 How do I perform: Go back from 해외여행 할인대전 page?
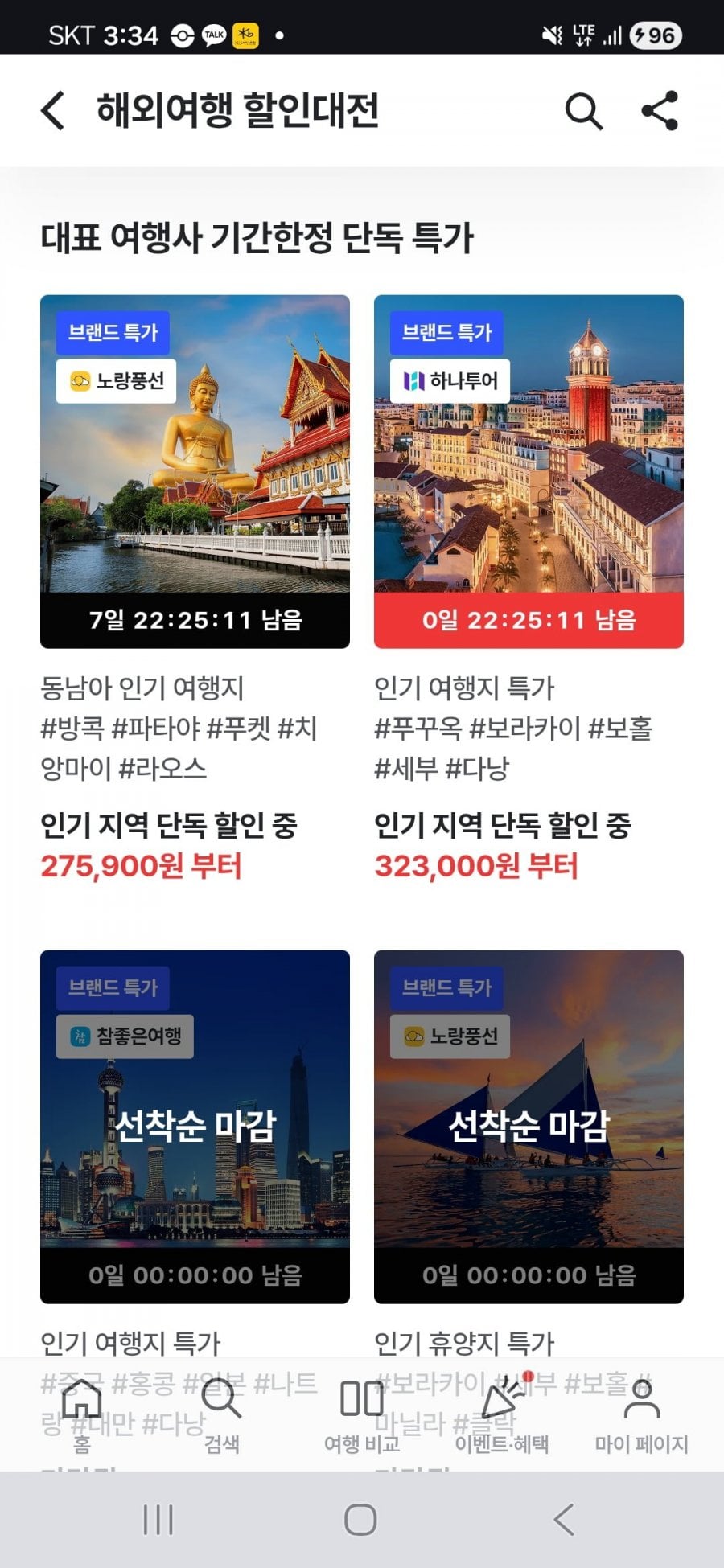53,111
